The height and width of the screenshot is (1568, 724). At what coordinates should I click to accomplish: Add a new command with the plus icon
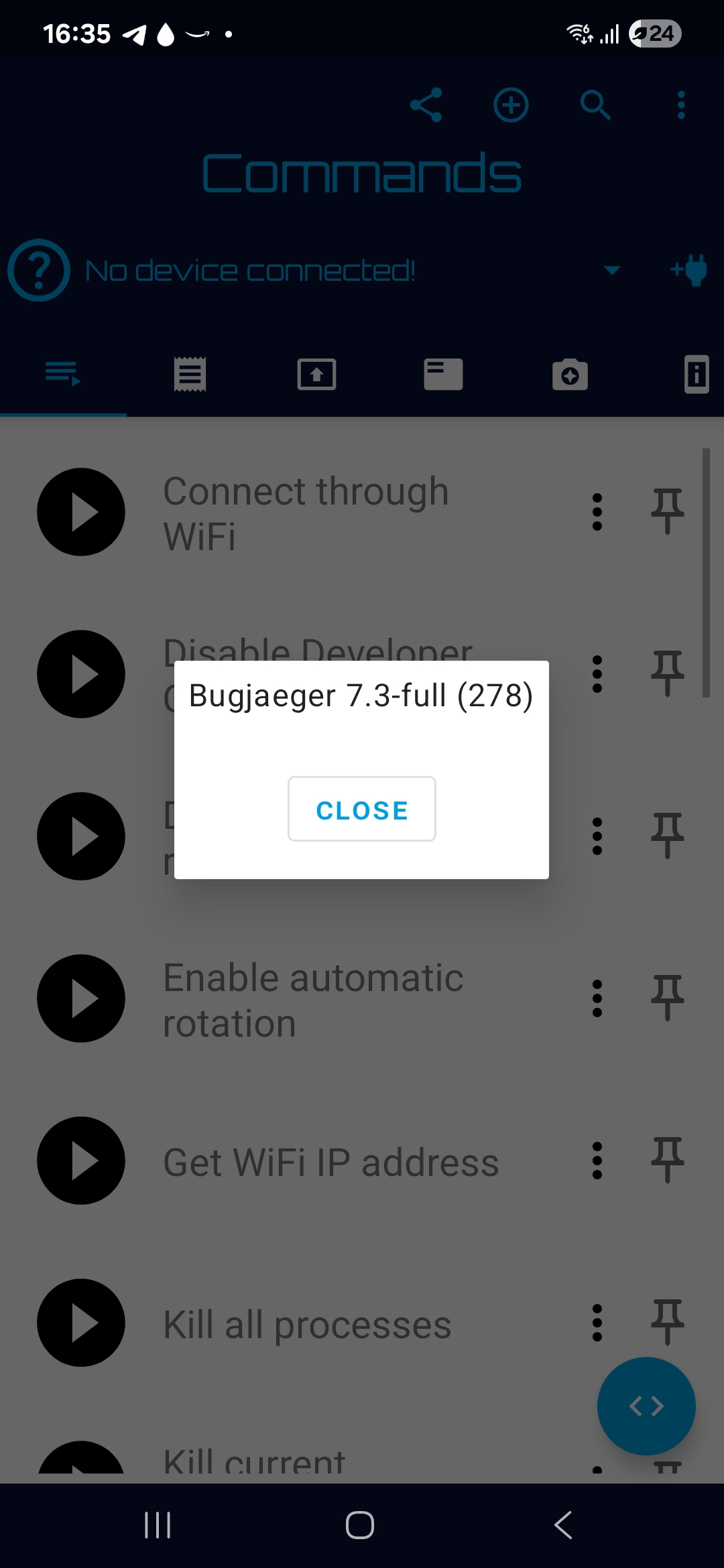tap(511, 105)
